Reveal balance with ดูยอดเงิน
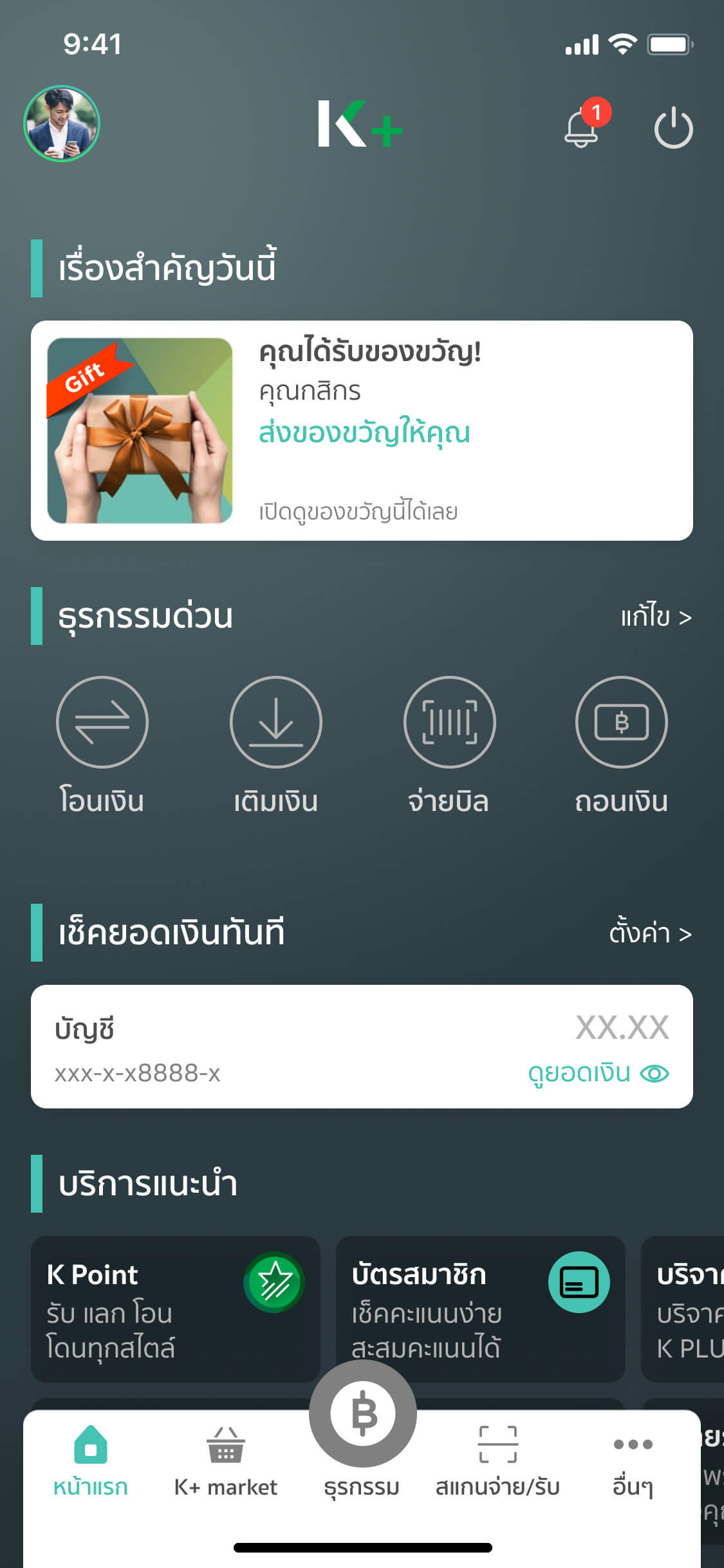The width and height of the screenshot is (724, 1568). point(598,1073)
